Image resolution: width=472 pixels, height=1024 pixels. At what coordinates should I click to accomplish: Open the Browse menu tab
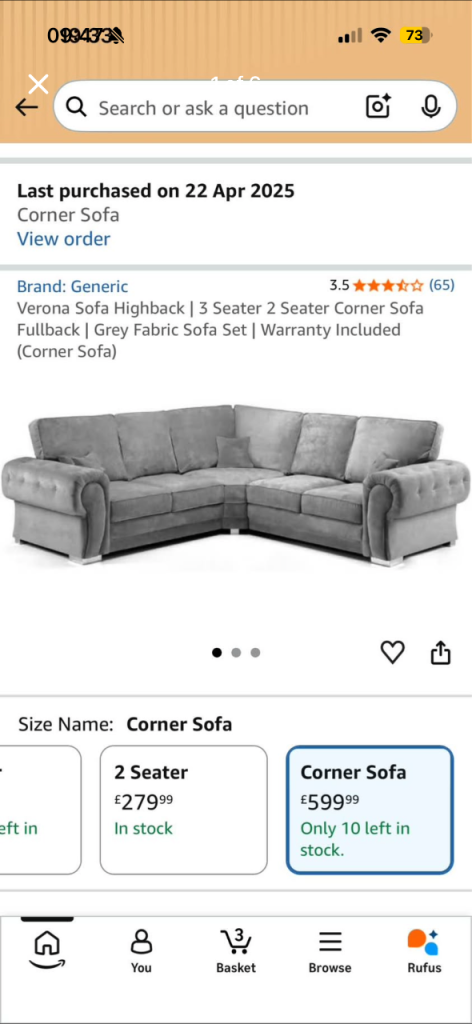330,951
